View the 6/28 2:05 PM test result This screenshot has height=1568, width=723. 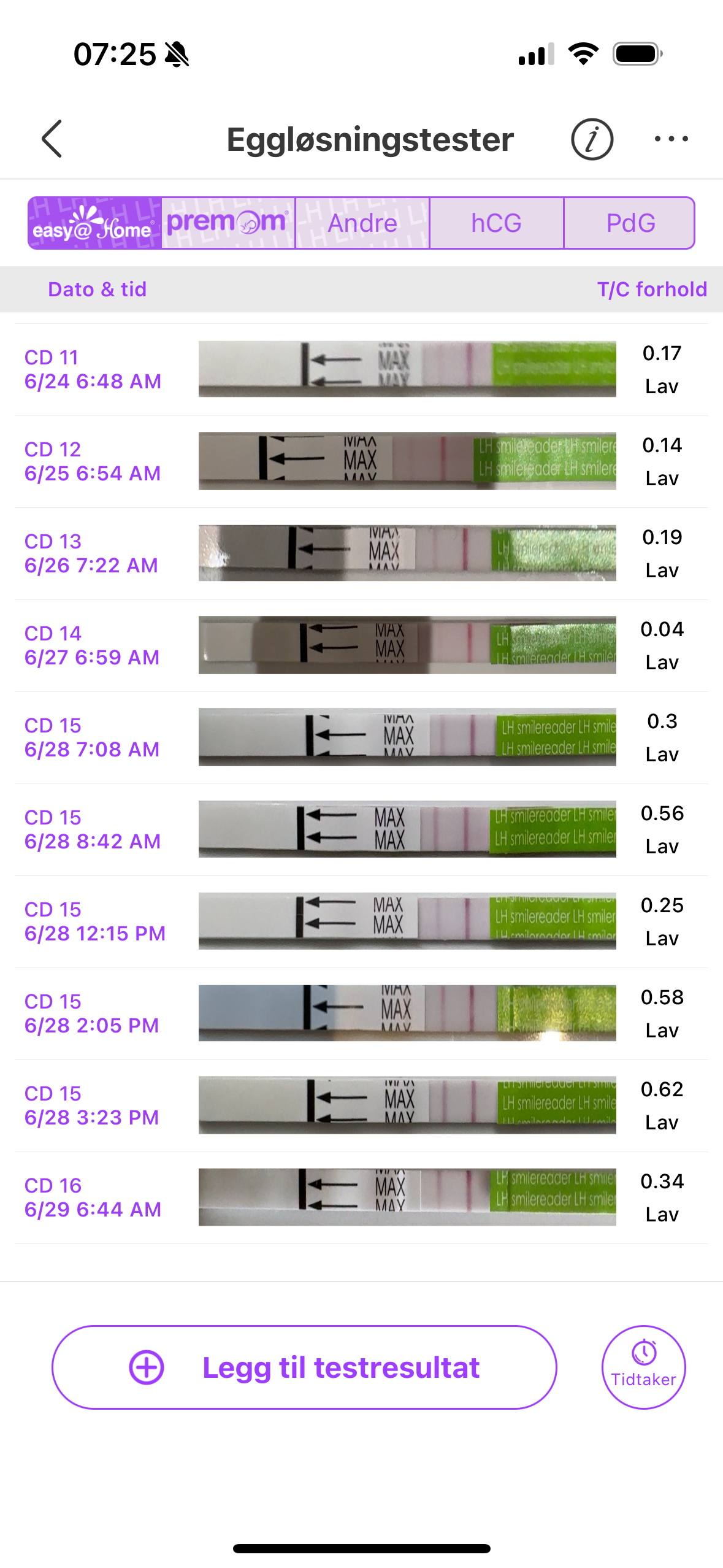tap(361, 1013)
